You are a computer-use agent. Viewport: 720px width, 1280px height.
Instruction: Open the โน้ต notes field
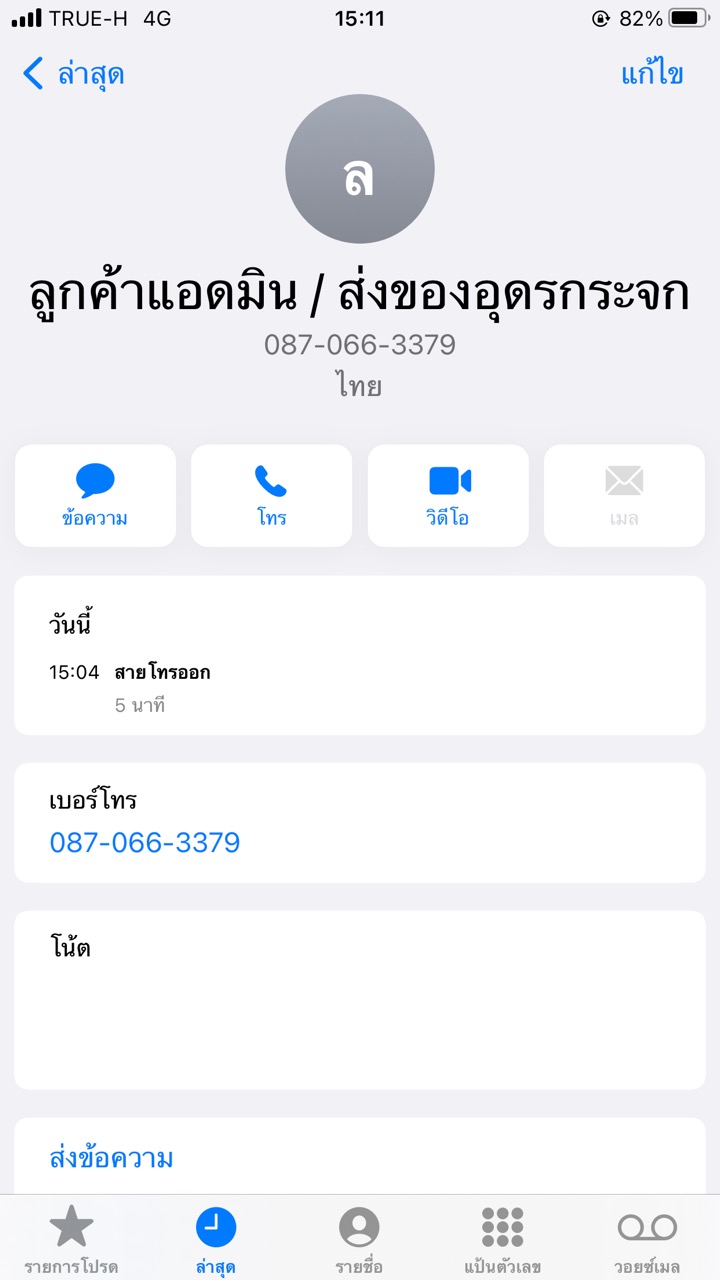[360, 1000]
